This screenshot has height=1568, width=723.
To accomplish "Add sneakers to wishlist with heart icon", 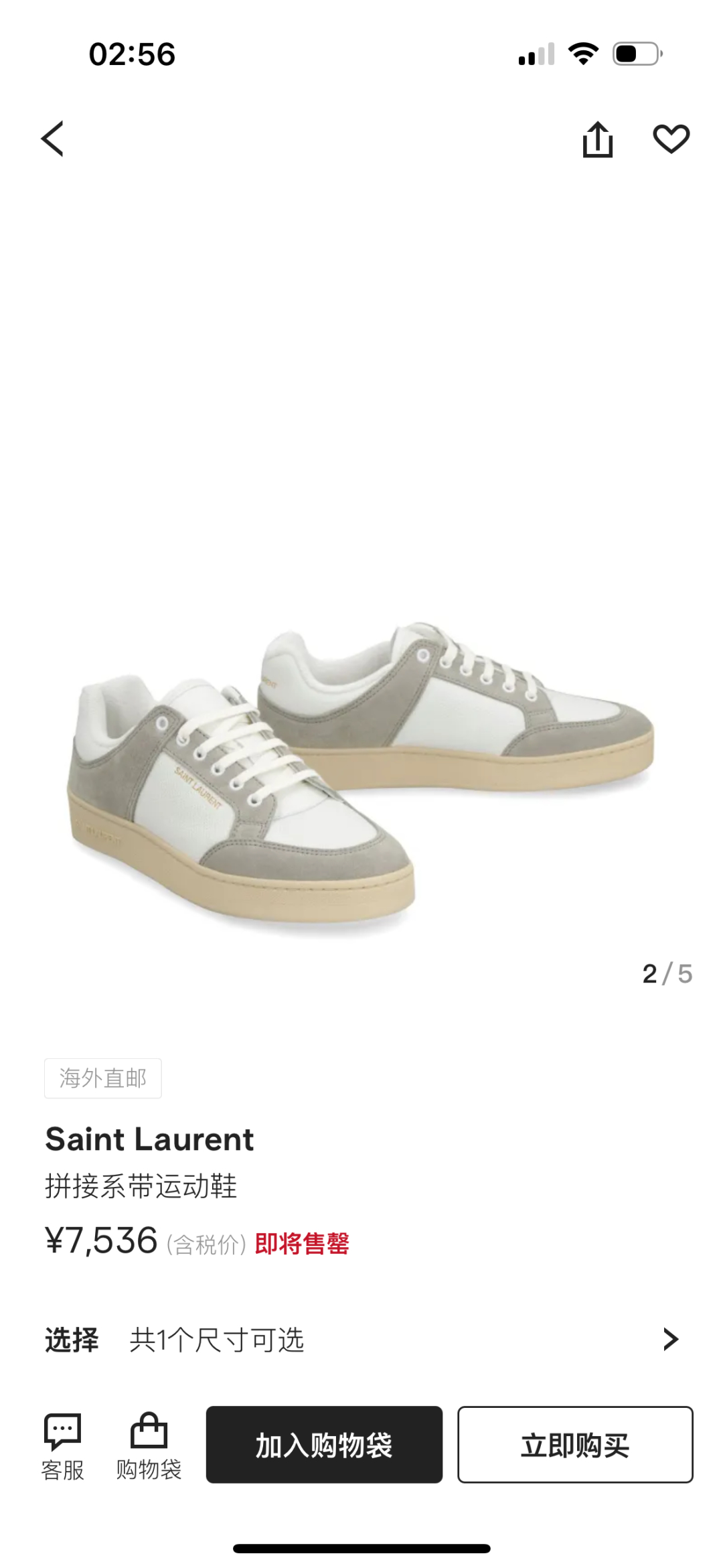I will pos(671,139).
